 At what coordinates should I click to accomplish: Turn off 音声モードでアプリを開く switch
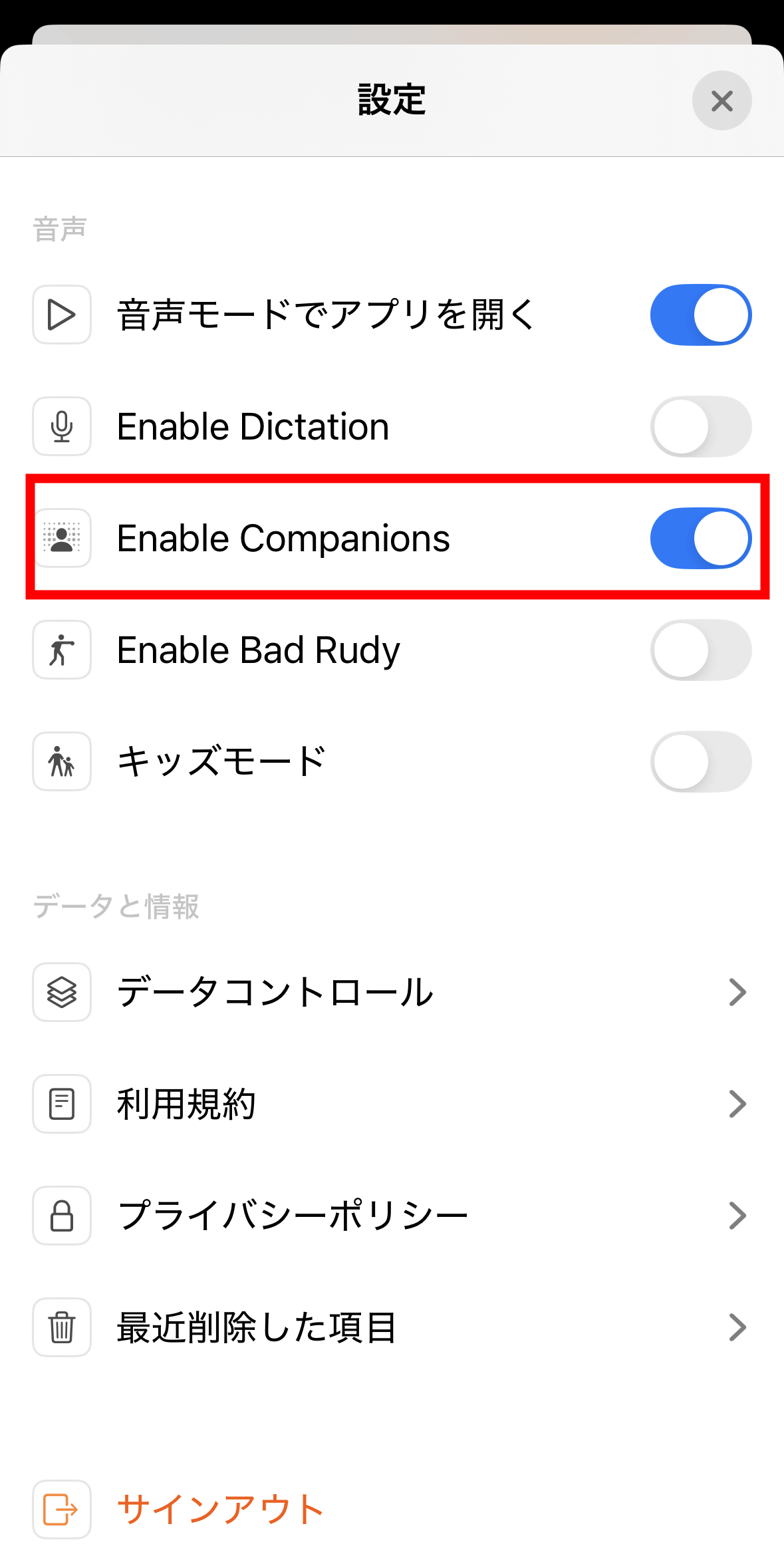tap(700, 315)
